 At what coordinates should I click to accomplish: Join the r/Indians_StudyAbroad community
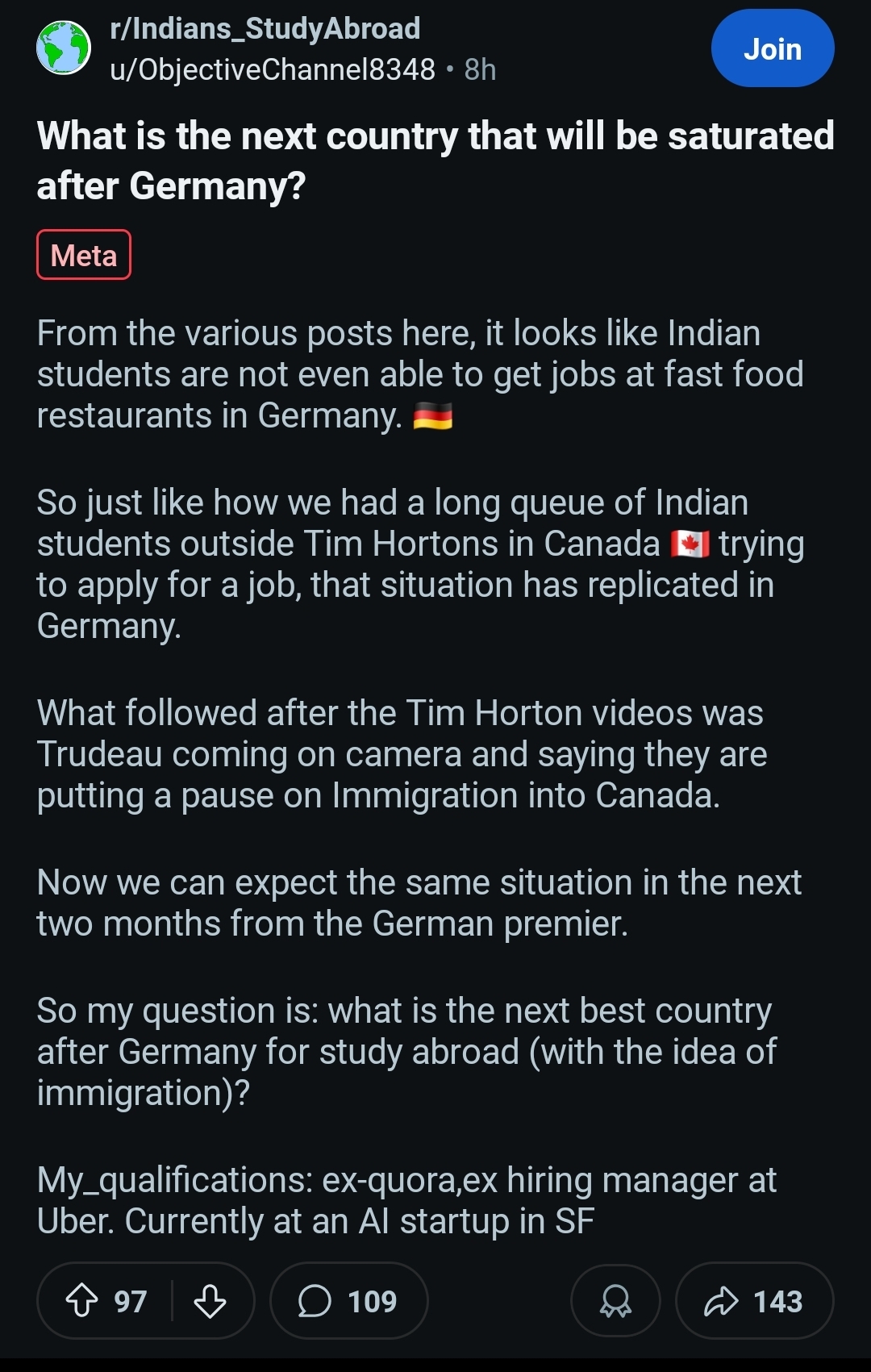pos(772,48)
